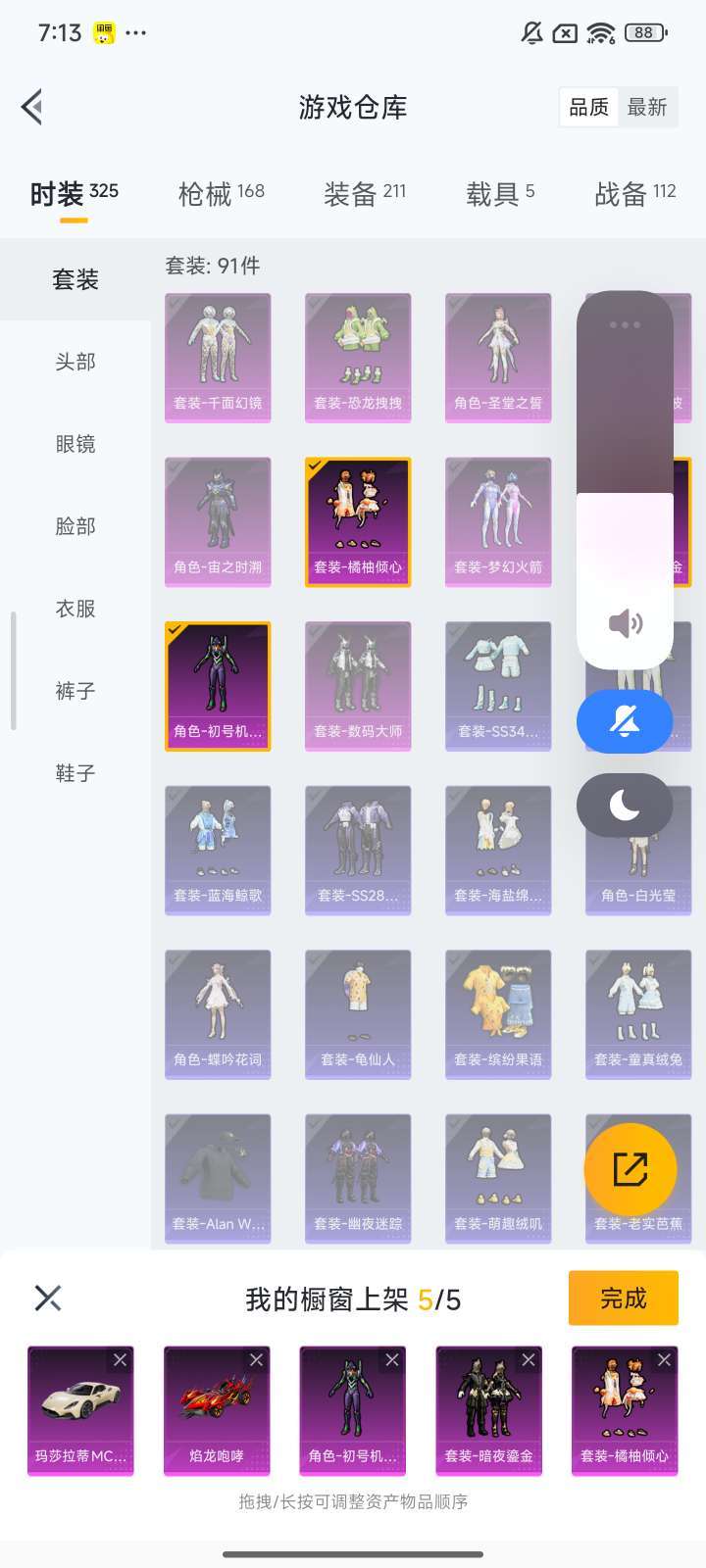
Task: Toggle the blue notification-mute bell icon
Action: [625, 721]
